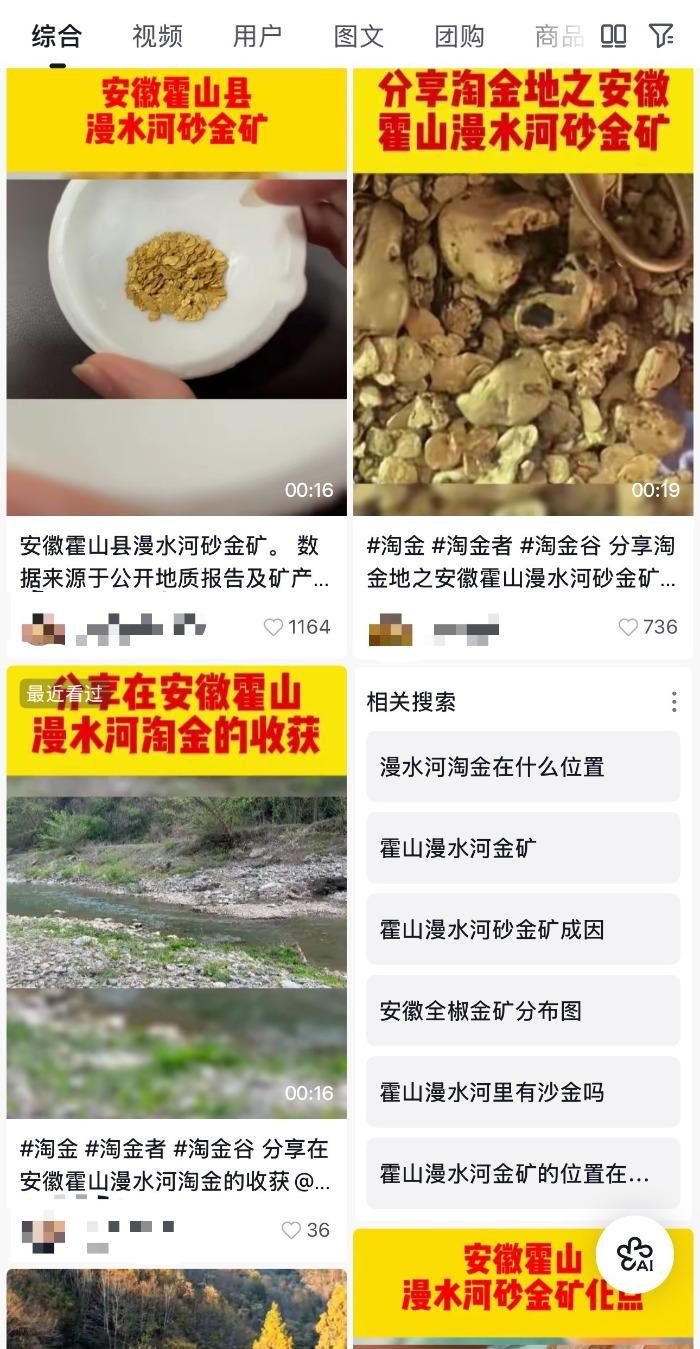Like the video with 736 likes
Viewport: 700px width, 1349px height.
coord(628,627)
